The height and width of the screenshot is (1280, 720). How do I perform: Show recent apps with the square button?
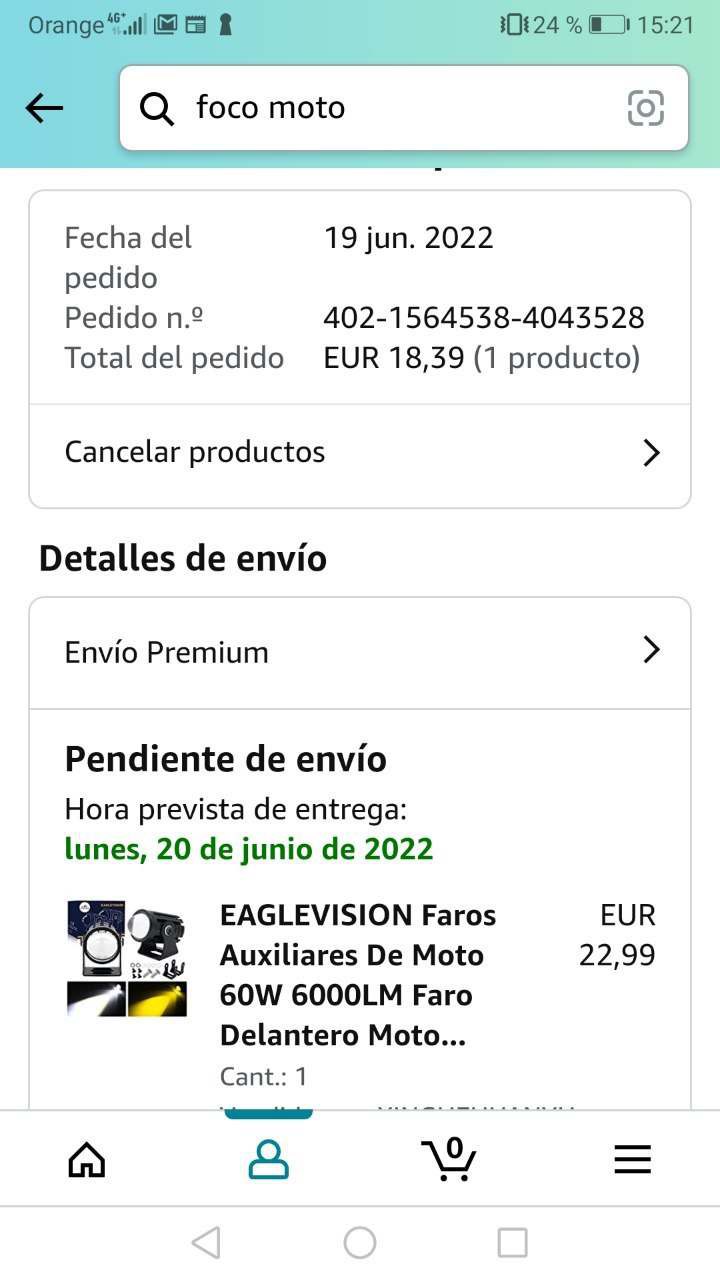pyautogui.click(x=512, y=1243)
